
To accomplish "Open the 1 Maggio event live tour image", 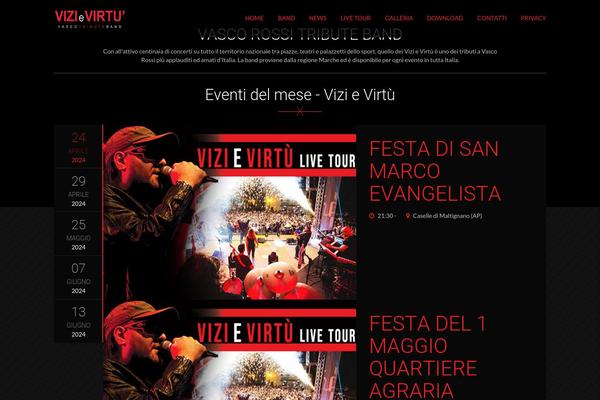I will [229, 355].
